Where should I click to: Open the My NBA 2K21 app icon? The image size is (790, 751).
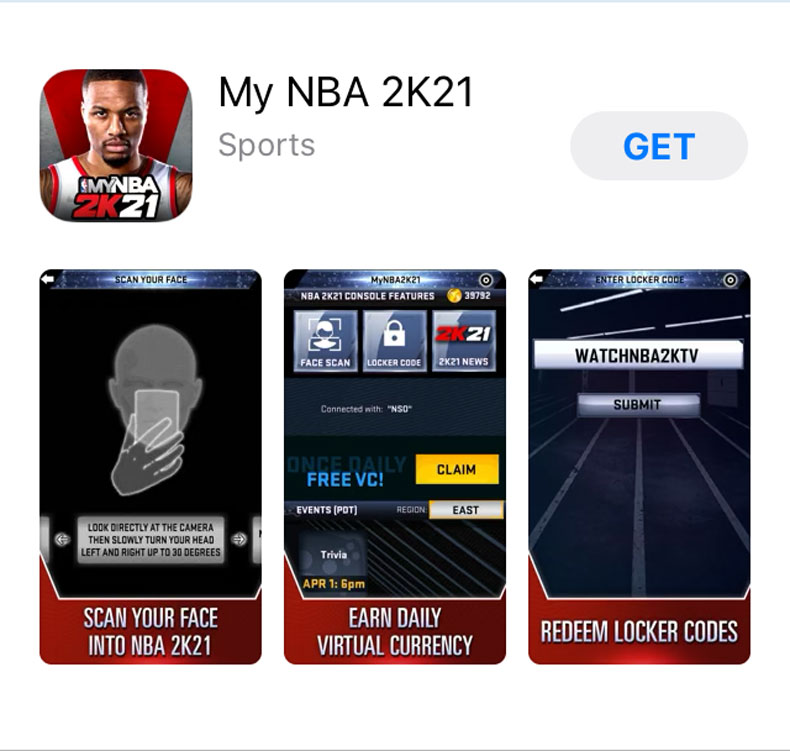click(116, 146)
